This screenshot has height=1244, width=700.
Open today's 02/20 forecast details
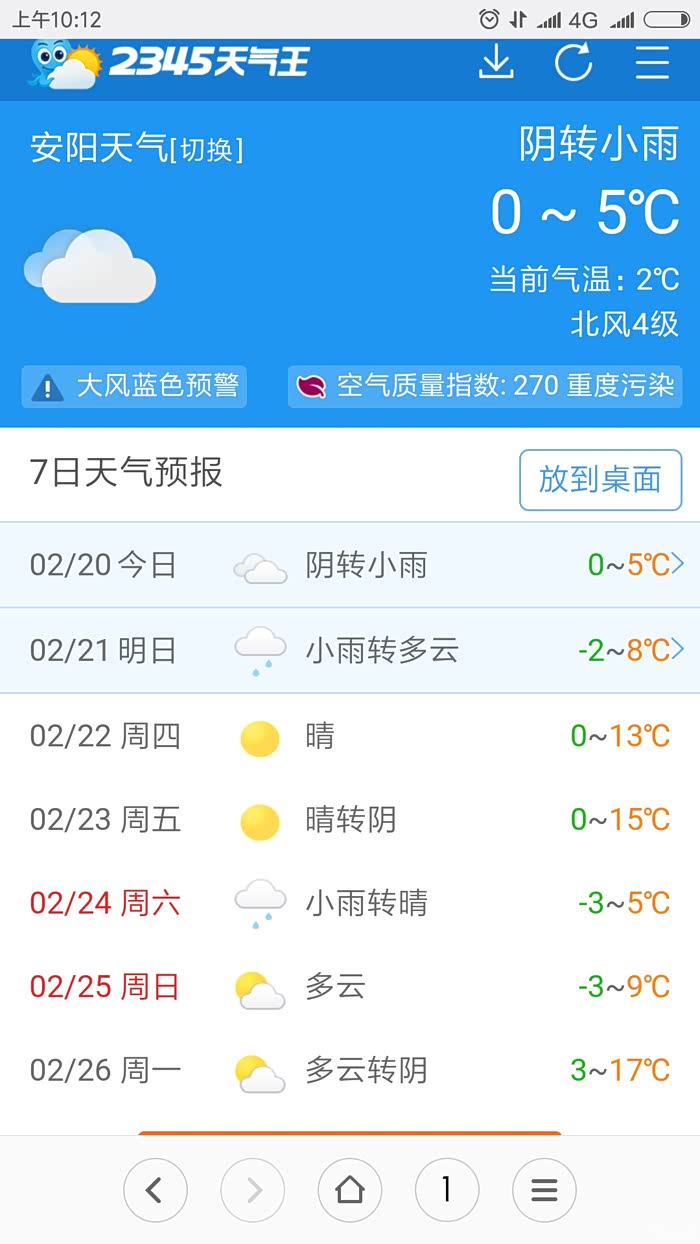click(x=350, y=565)
